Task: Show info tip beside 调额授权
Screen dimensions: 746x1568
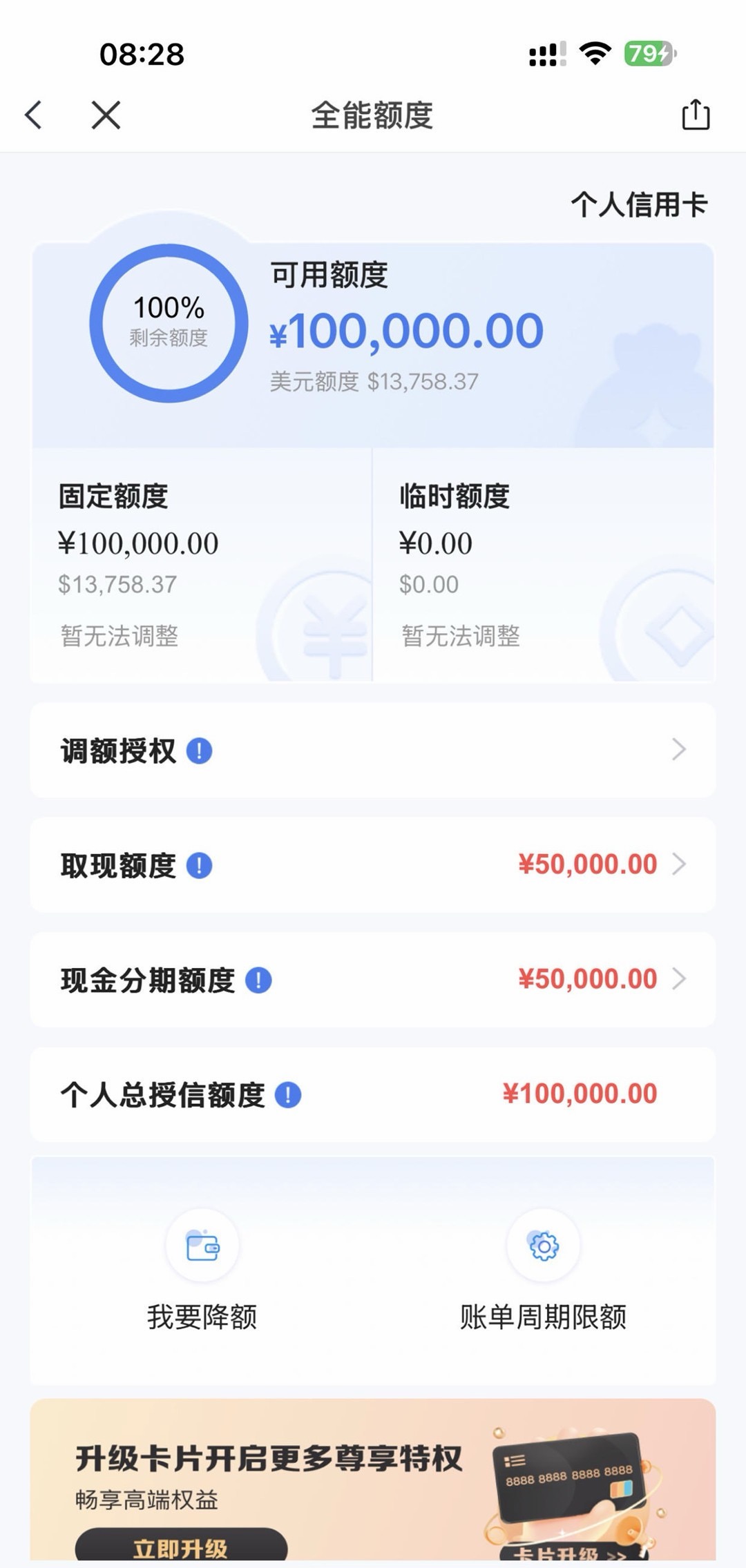Action: point(200,751)
